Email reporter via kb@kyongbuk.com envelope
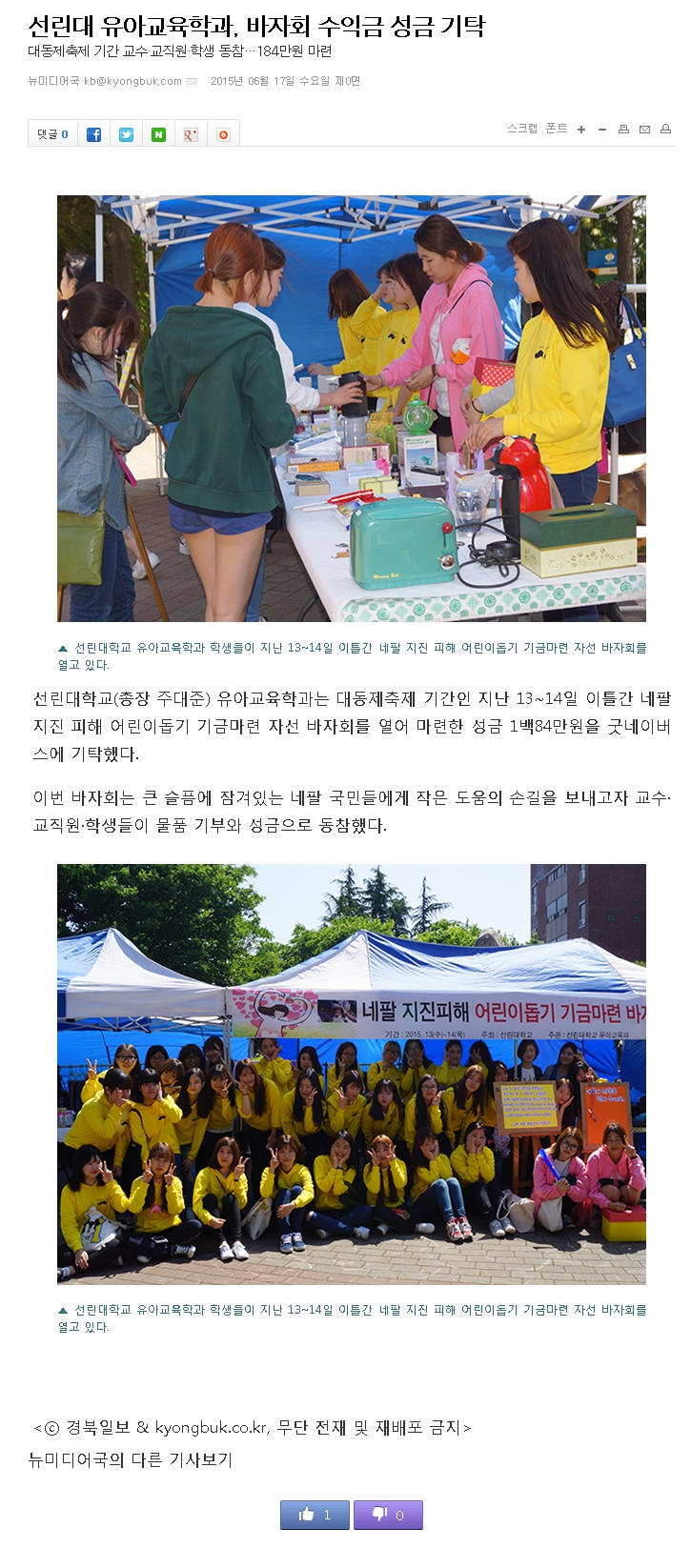This screenshot has height=1568, width=691. click(192, 82)
